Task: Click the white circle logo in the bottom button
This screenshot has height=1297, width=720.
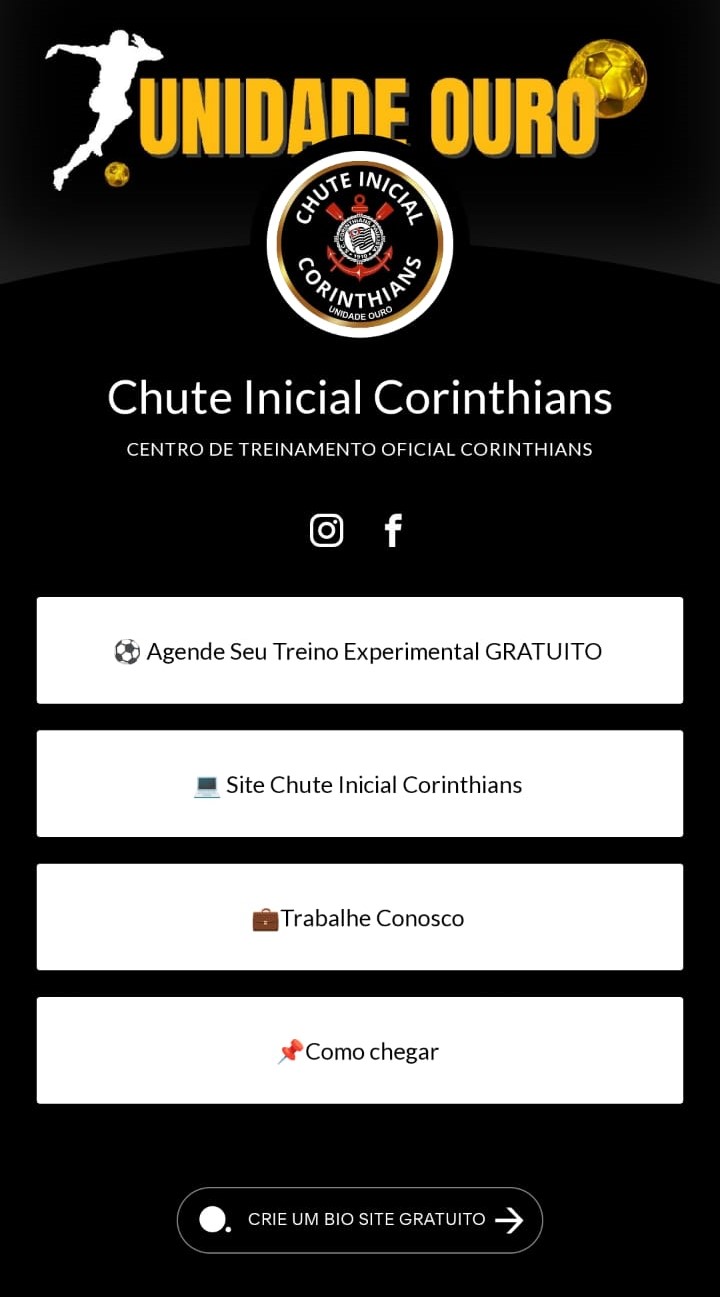Action: click(214, 1220)
